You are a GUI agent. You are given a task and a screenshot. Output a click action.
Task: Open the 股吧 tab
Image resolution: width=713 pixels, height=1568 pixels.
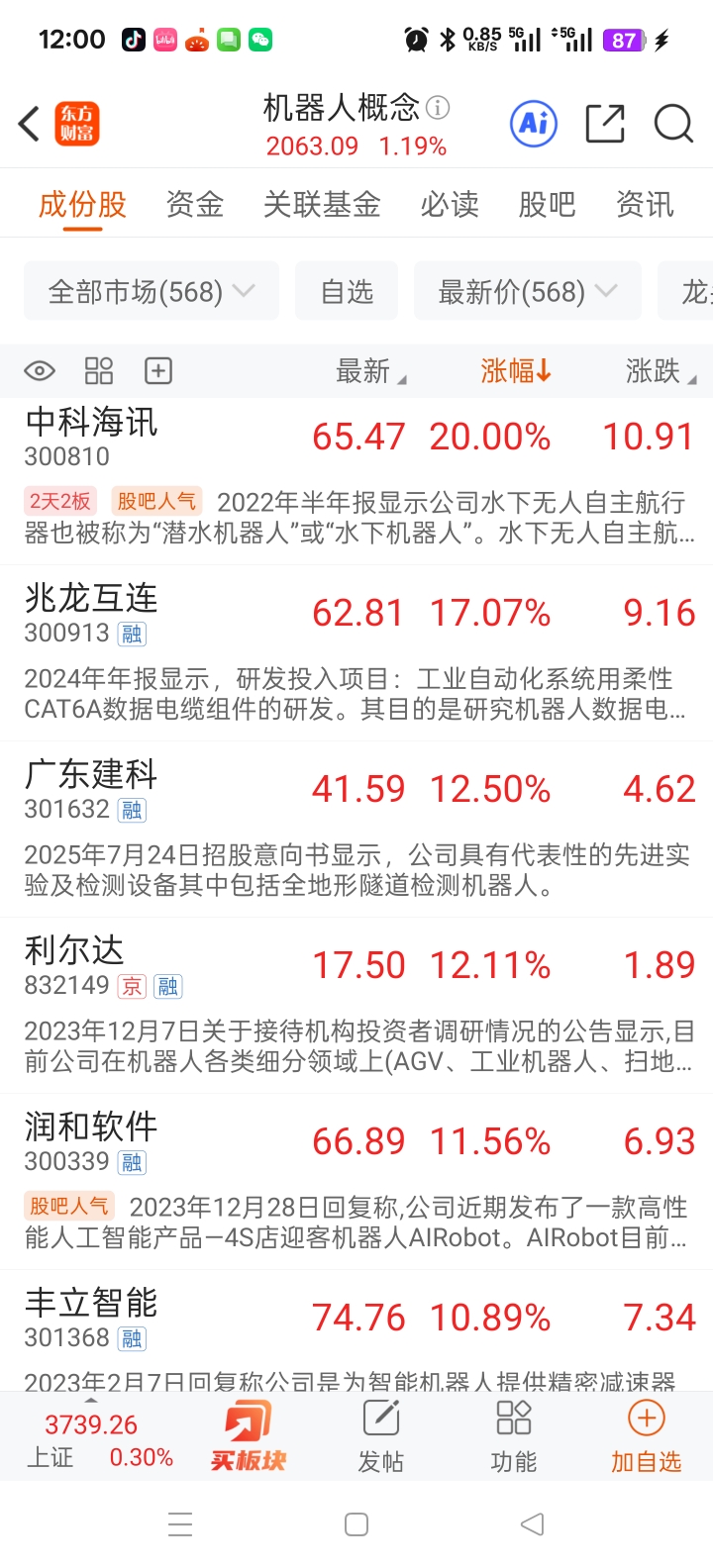click(547, 204)
